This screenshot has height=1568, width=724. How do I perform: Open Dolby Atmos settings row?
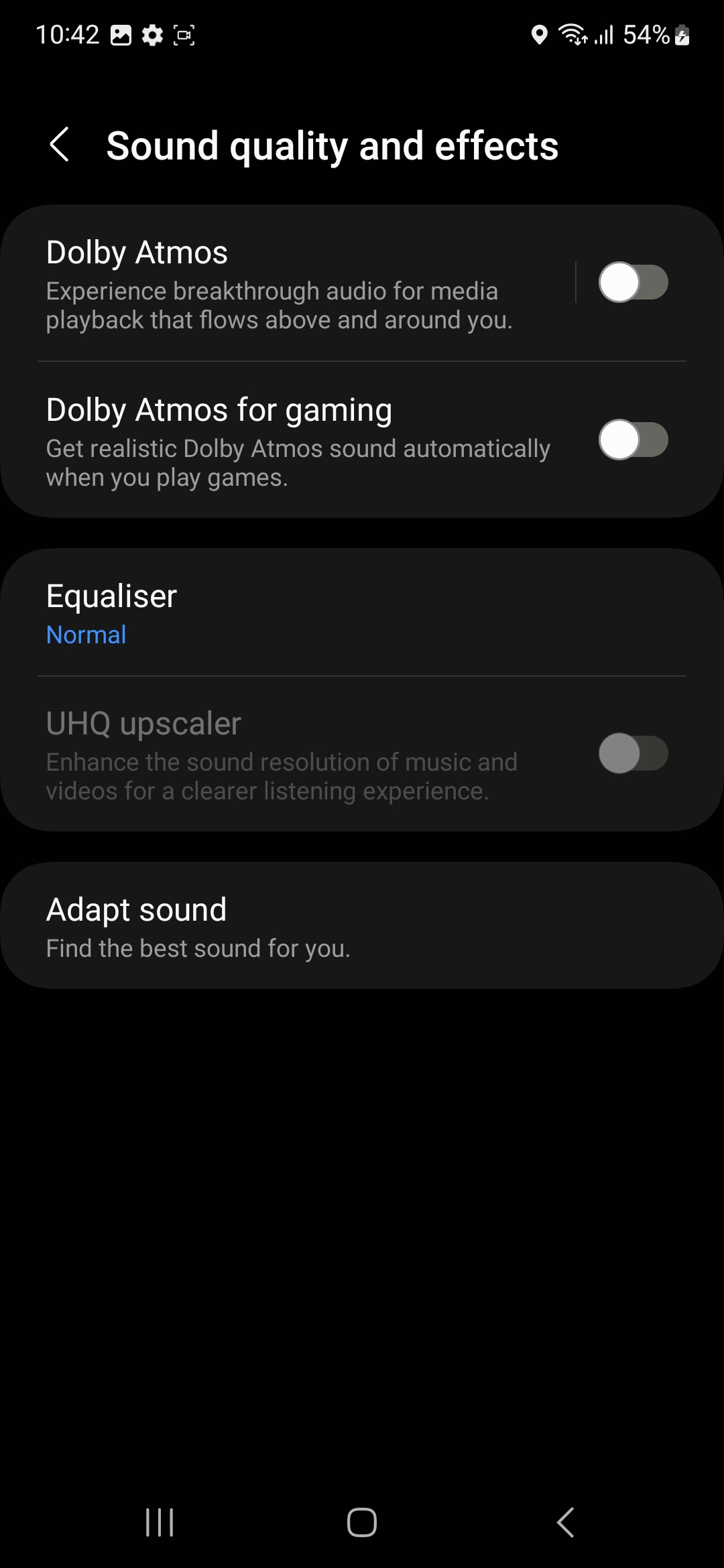pyautogui.click(x=282, y=283)
